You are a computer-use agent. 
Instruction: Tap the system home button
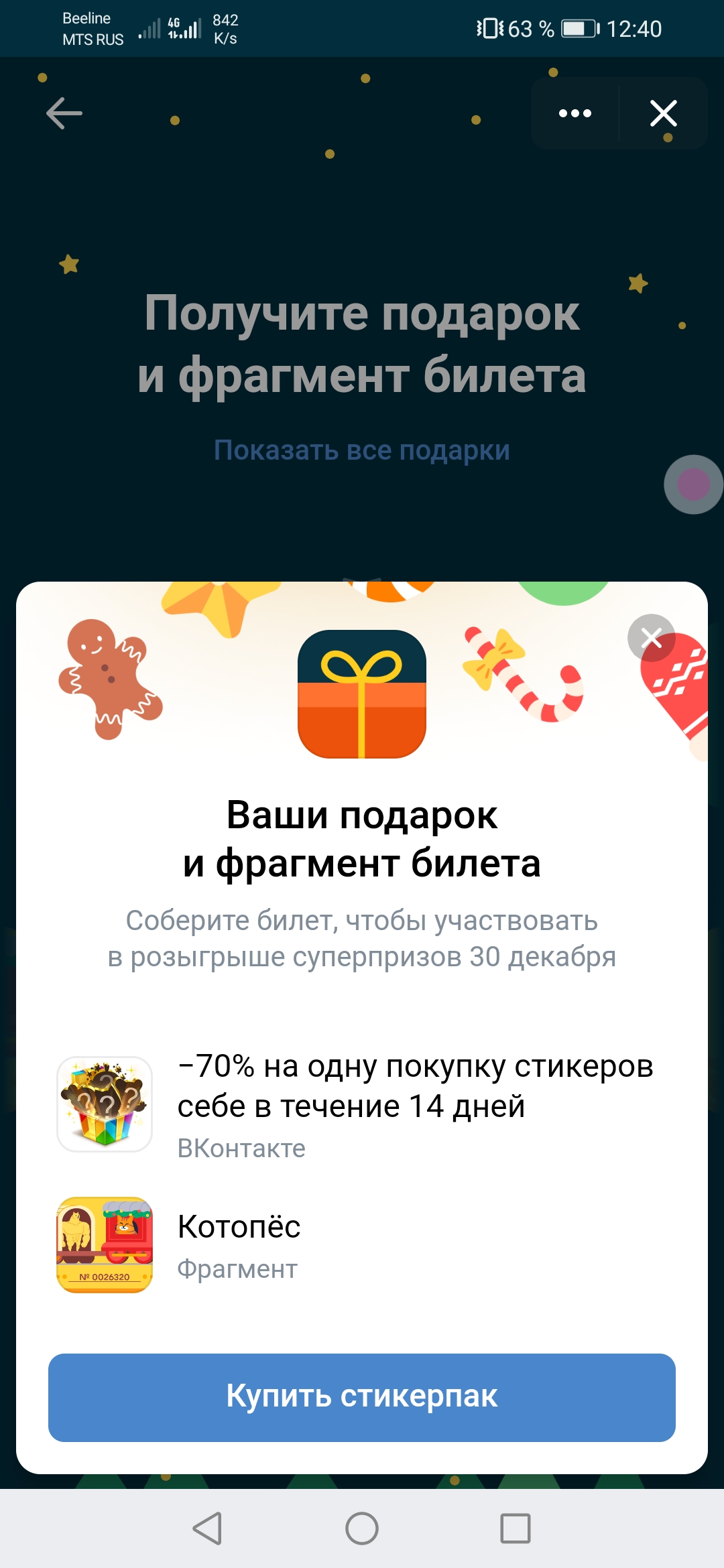pyautogui.click(x=362, y=1528)
